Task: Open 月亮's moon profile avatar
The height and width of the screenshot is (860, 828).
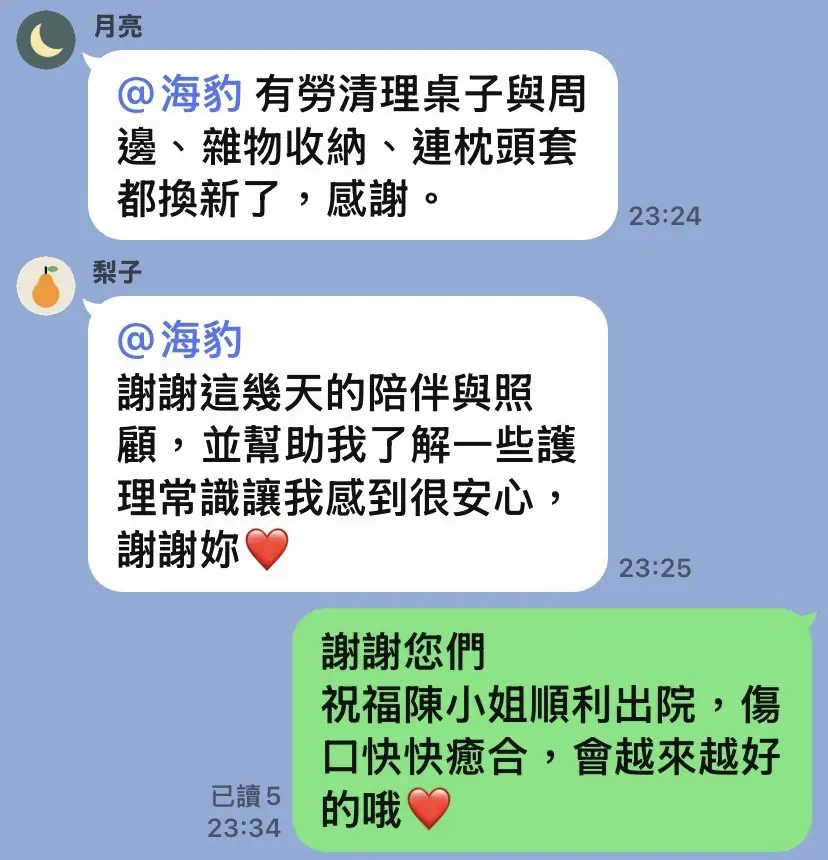Action: (x=46, y=41)
